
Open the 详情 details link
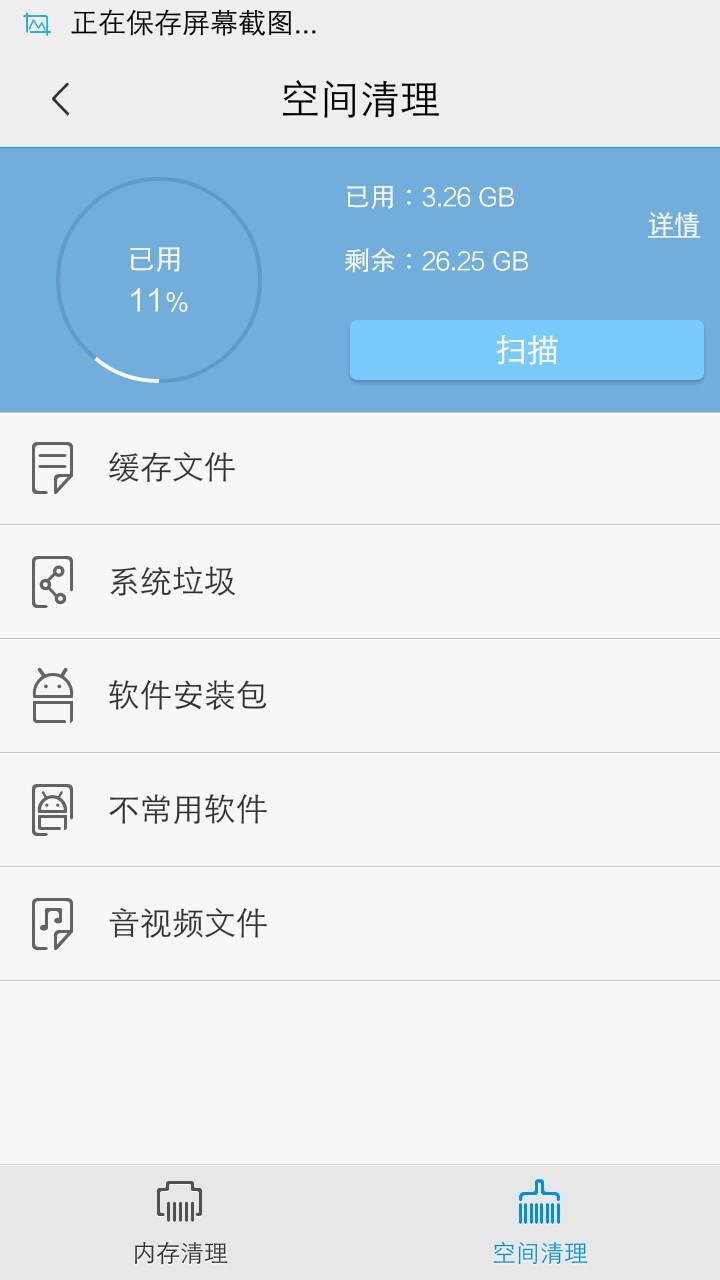pyautogui.click(x=673, y=226)
